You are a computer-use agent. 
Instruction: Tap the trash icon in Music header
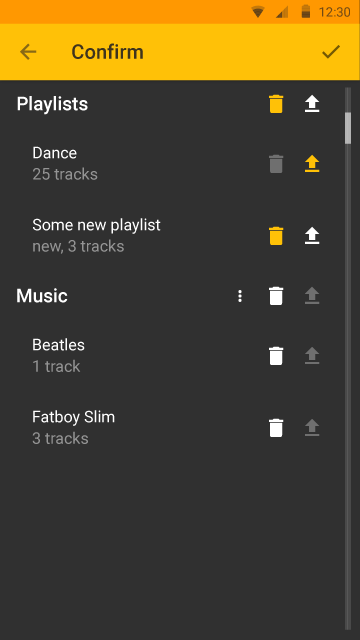click(x=276, y=296)
